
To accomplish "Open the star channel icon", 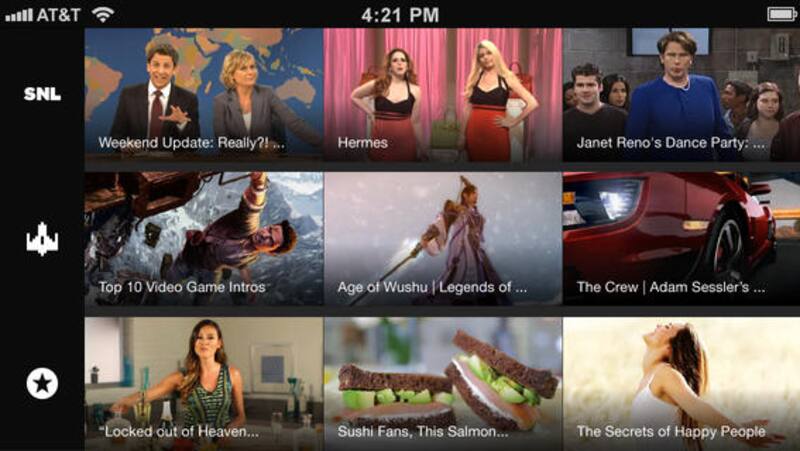I will click(x=42, y=383).
